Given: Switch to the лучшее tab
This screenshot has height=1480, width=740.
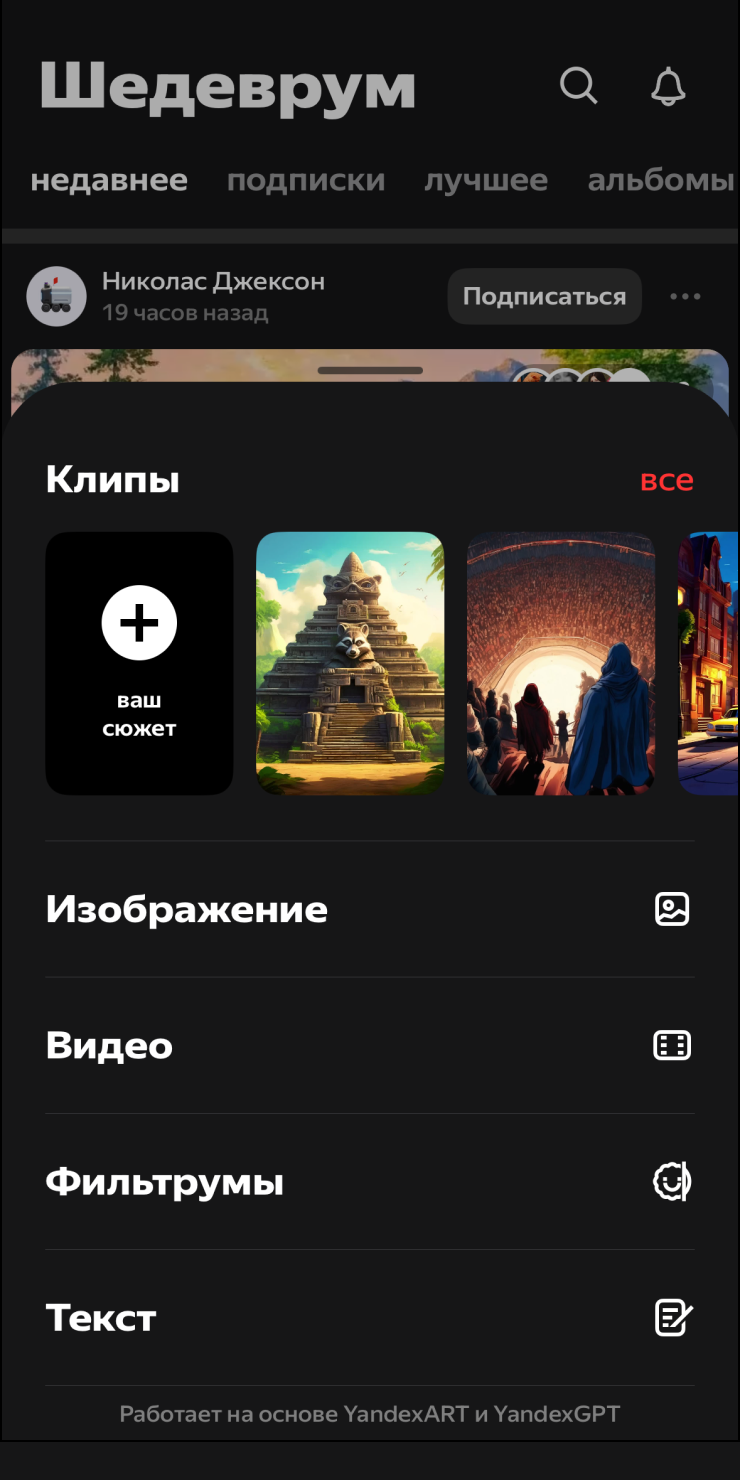Looking at the screenshot, I should [486, 181].
